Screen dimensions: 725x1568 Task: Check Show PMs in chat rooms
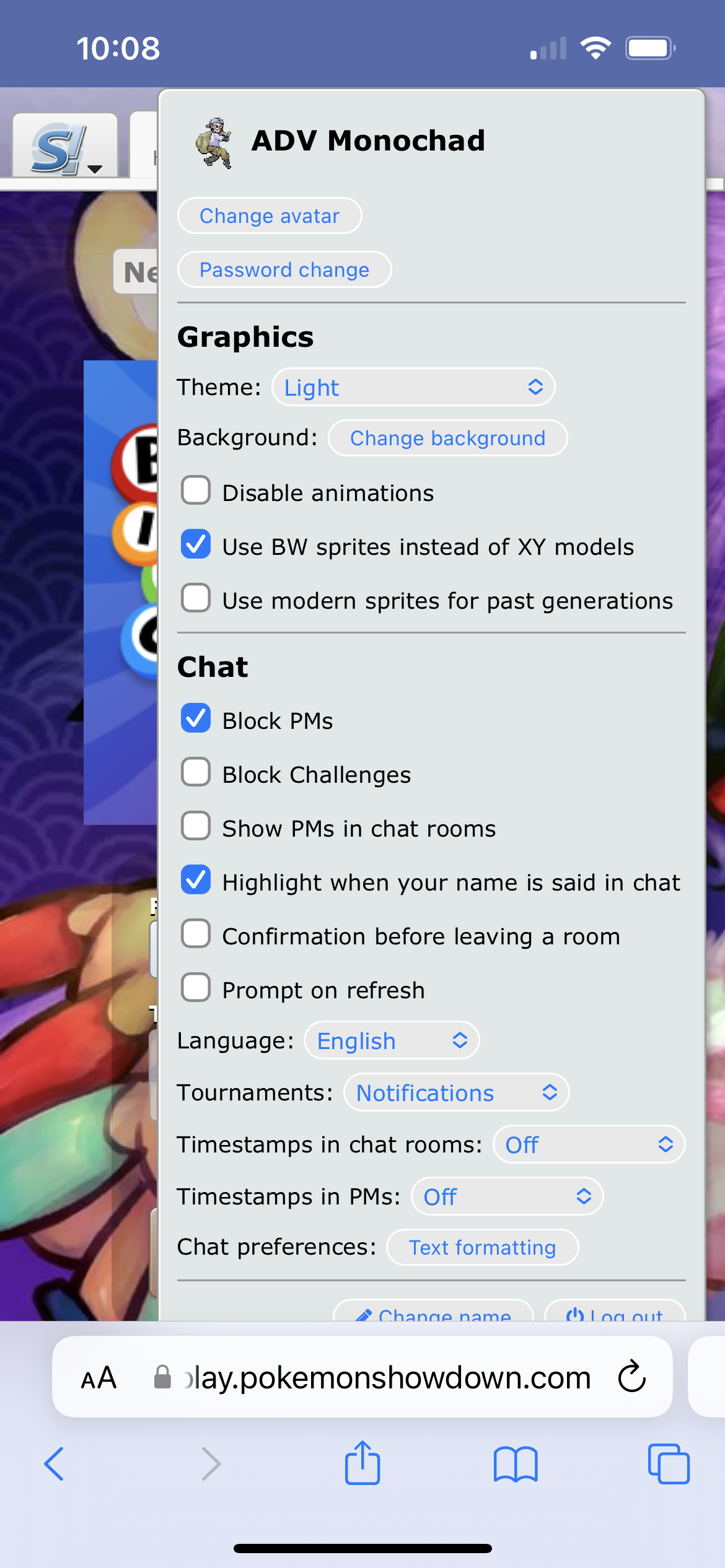pyautogui.click(x=196, y=827)
